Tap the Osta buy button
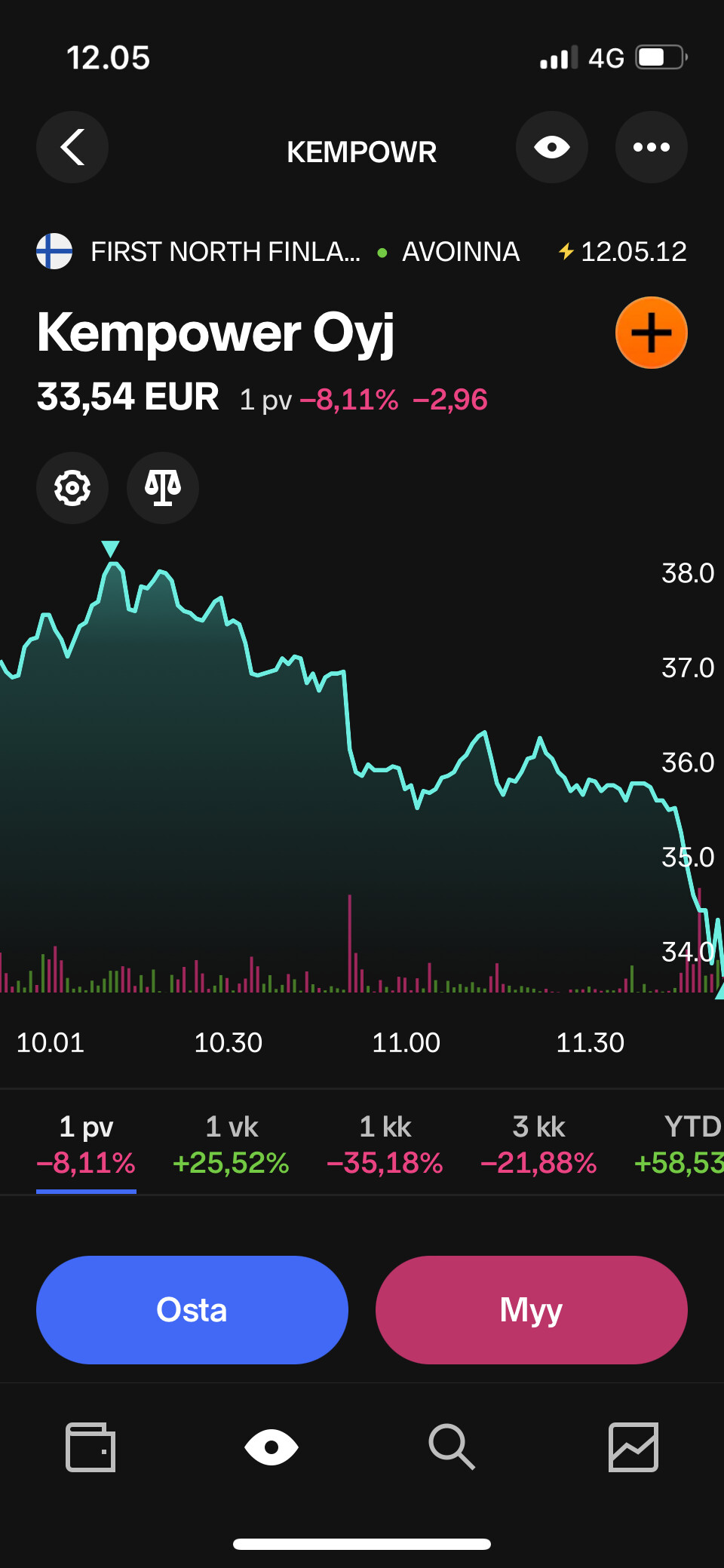The width and height of the screenshot is (724, 1568). click(x=192, y=1310)
